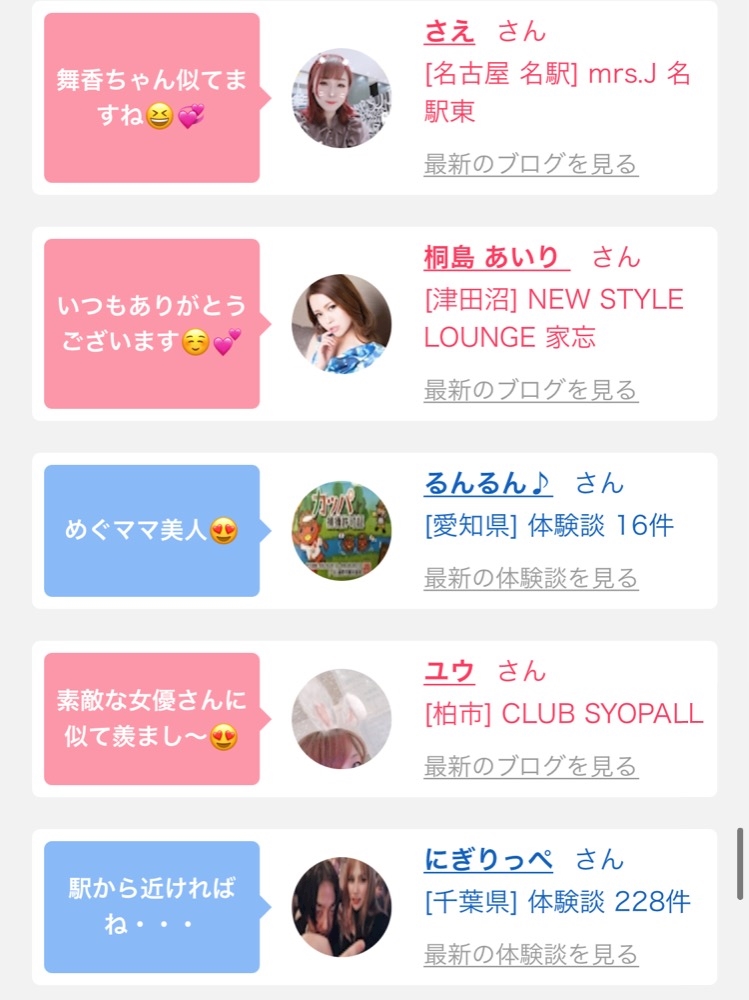Viewport: 749px width, 1000px height.
Task: Open ユウ's profile name link
Action: point(449,671)
